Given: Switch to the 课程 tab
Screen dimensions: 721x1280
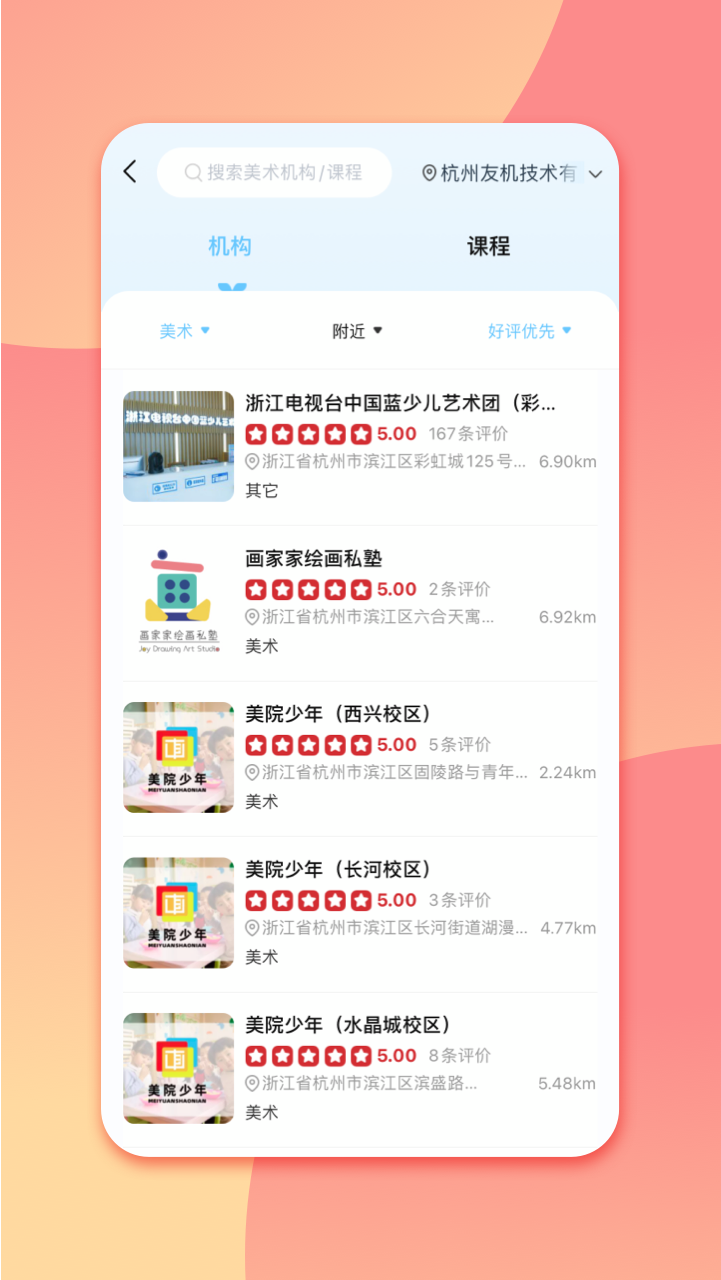Looking at the screenshot, I should (489, 247).
